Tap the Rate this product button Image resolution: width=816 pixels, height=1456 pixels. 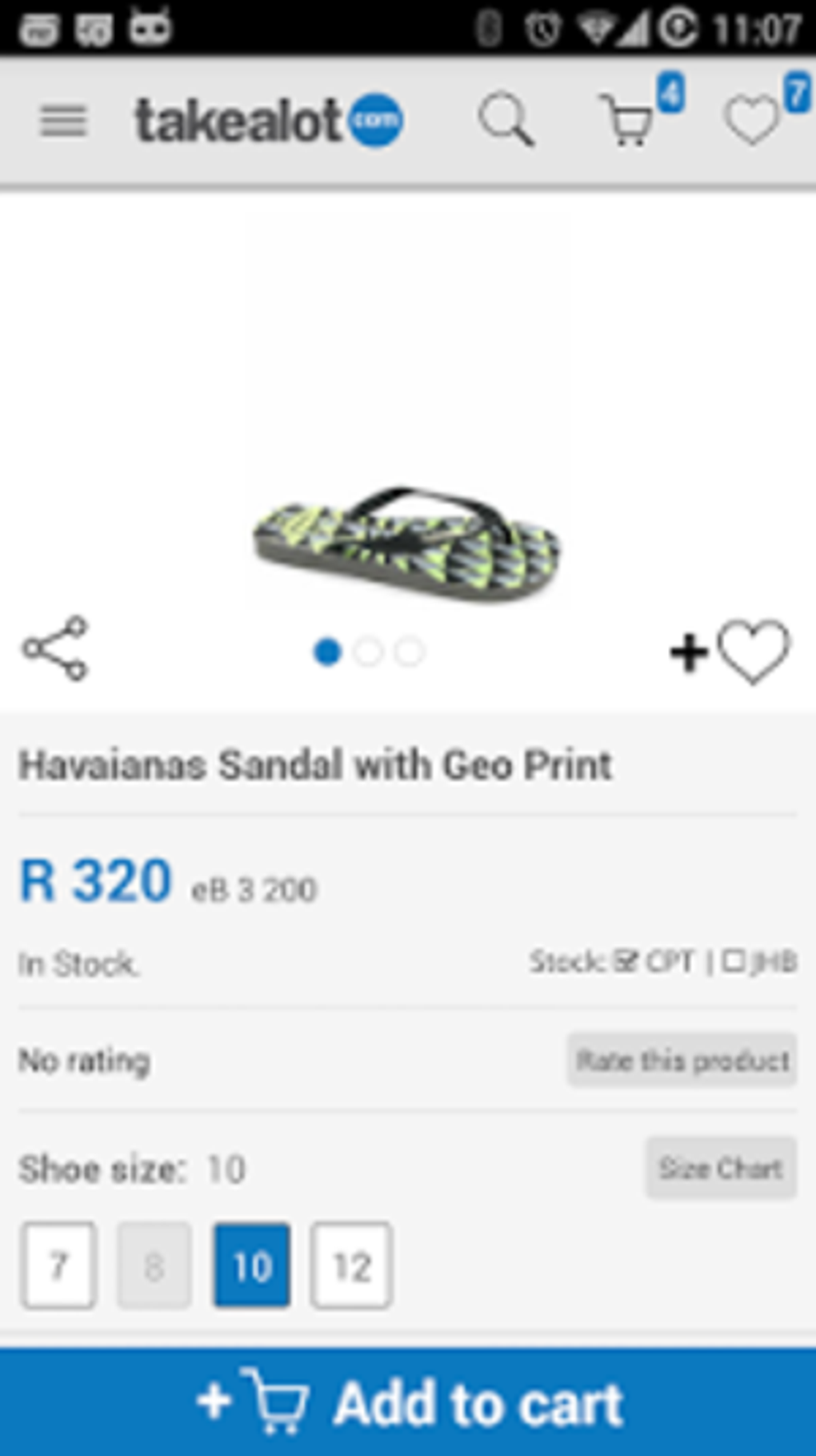[682, 1061]
